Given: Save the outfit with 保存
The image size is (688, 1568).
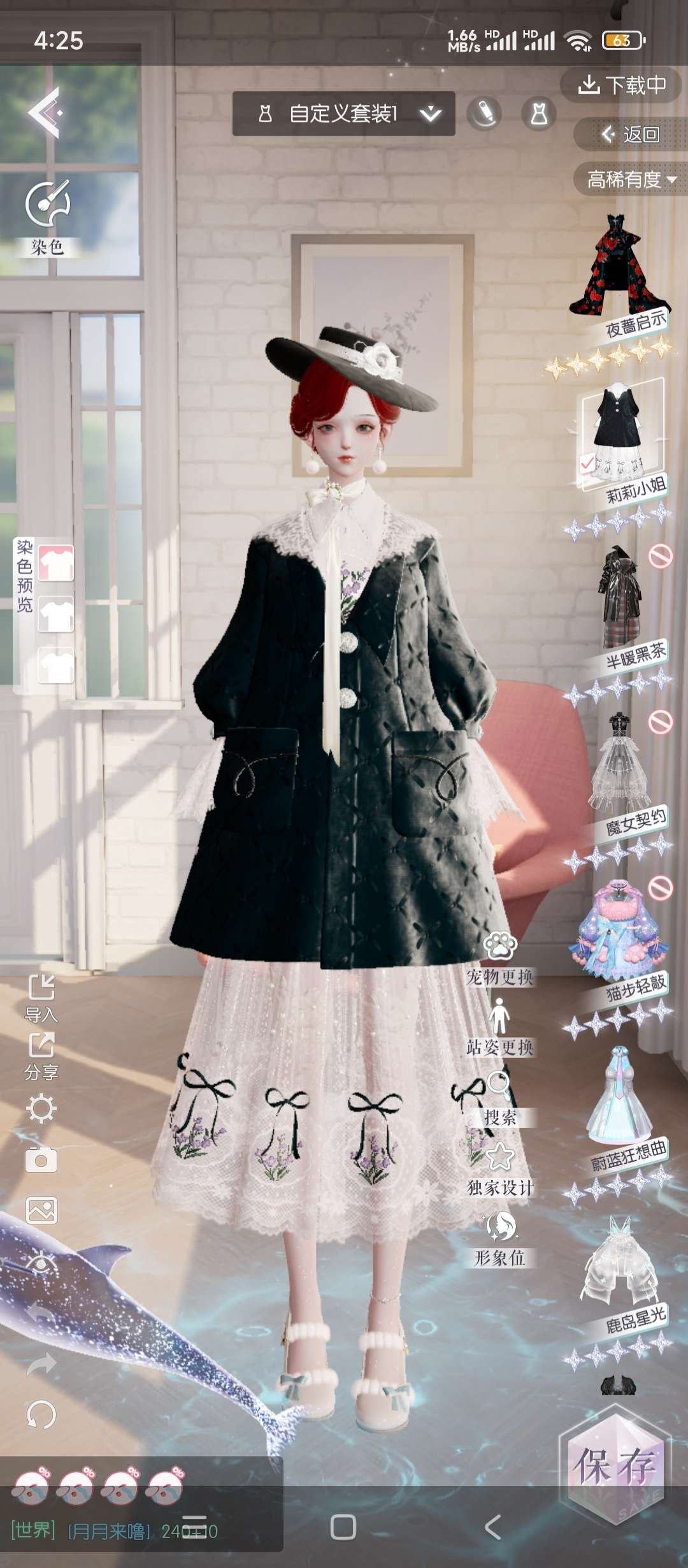Looking at the screenshot, I should click(x=615, y=1466).
